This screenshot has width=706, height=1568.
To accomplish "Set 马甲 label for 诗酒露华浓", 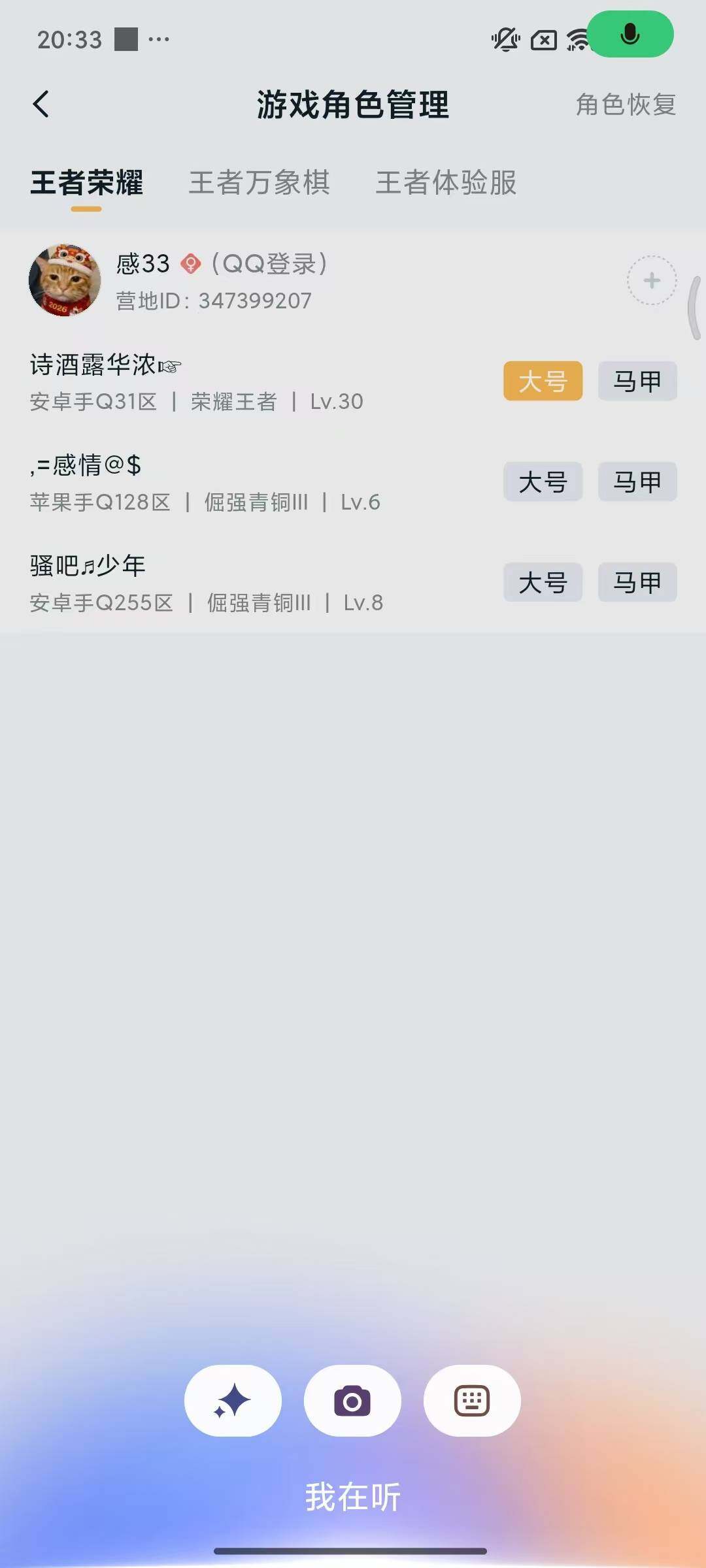I will [x=637, y=382].
